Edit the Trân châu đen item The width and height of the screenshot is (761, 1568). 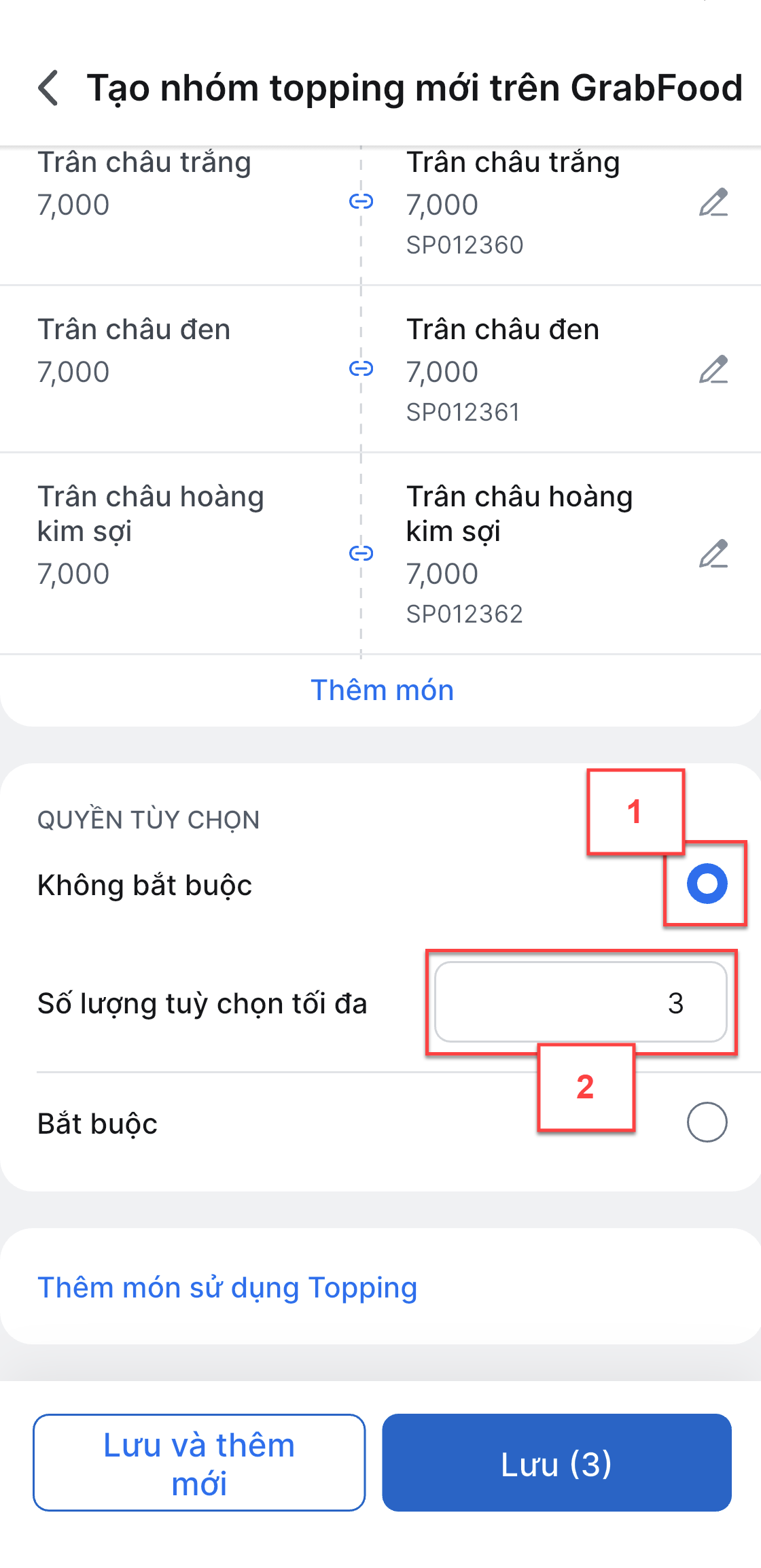(713, 370)
